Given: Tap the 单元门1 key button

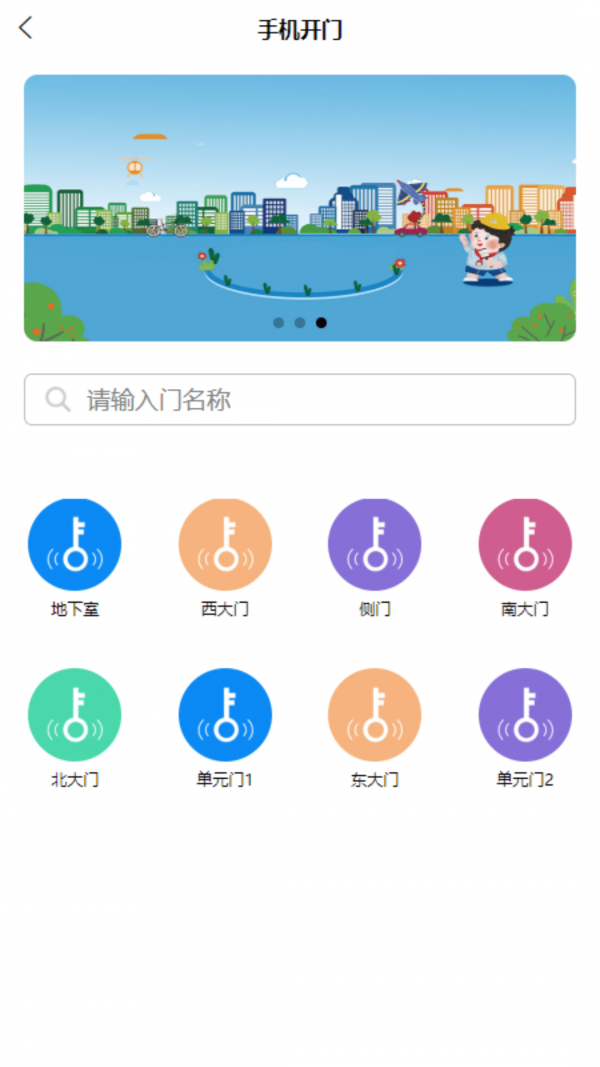Looking at the screenshot, I should (225, 715).
